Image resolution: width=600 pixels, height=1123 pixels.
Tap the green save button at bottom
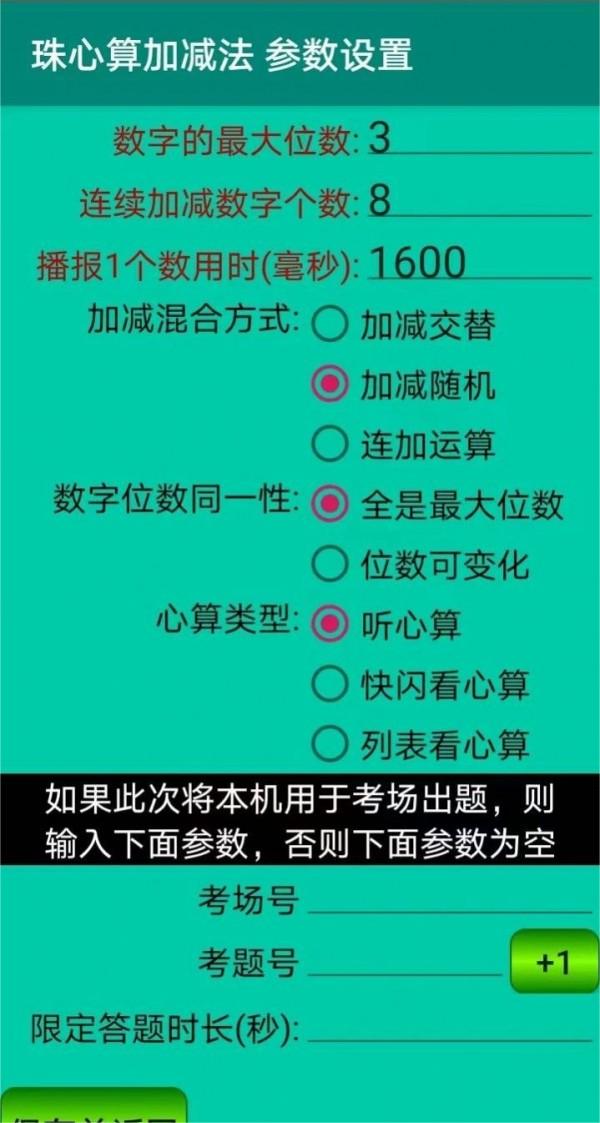(93, 1108)
